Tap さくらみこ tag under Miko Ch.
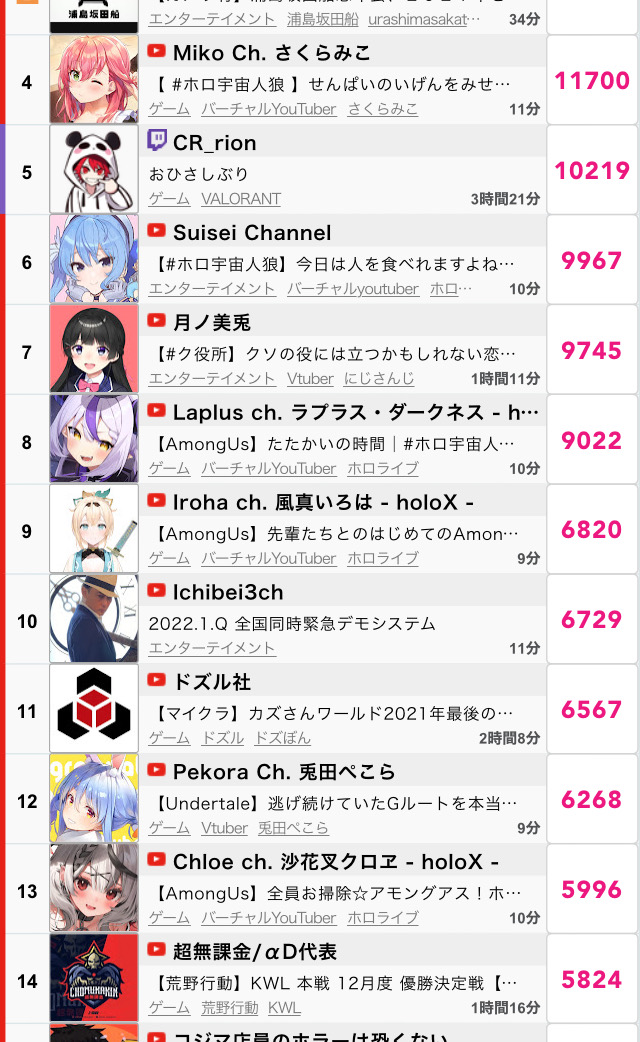Viewport: 640px width, 1042px height. coord(383,109)
